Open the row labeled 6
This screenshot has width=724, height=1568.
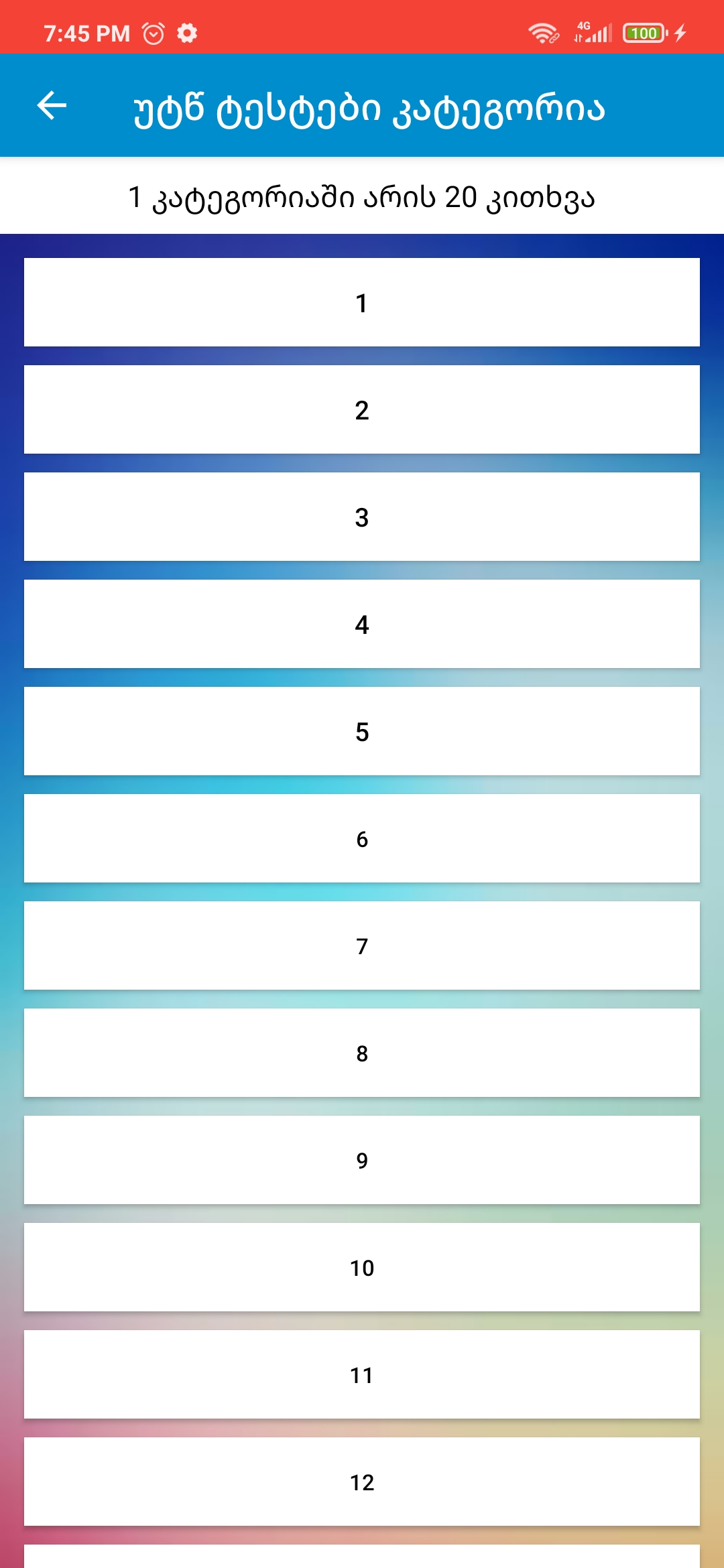click(x=362, y=838)
